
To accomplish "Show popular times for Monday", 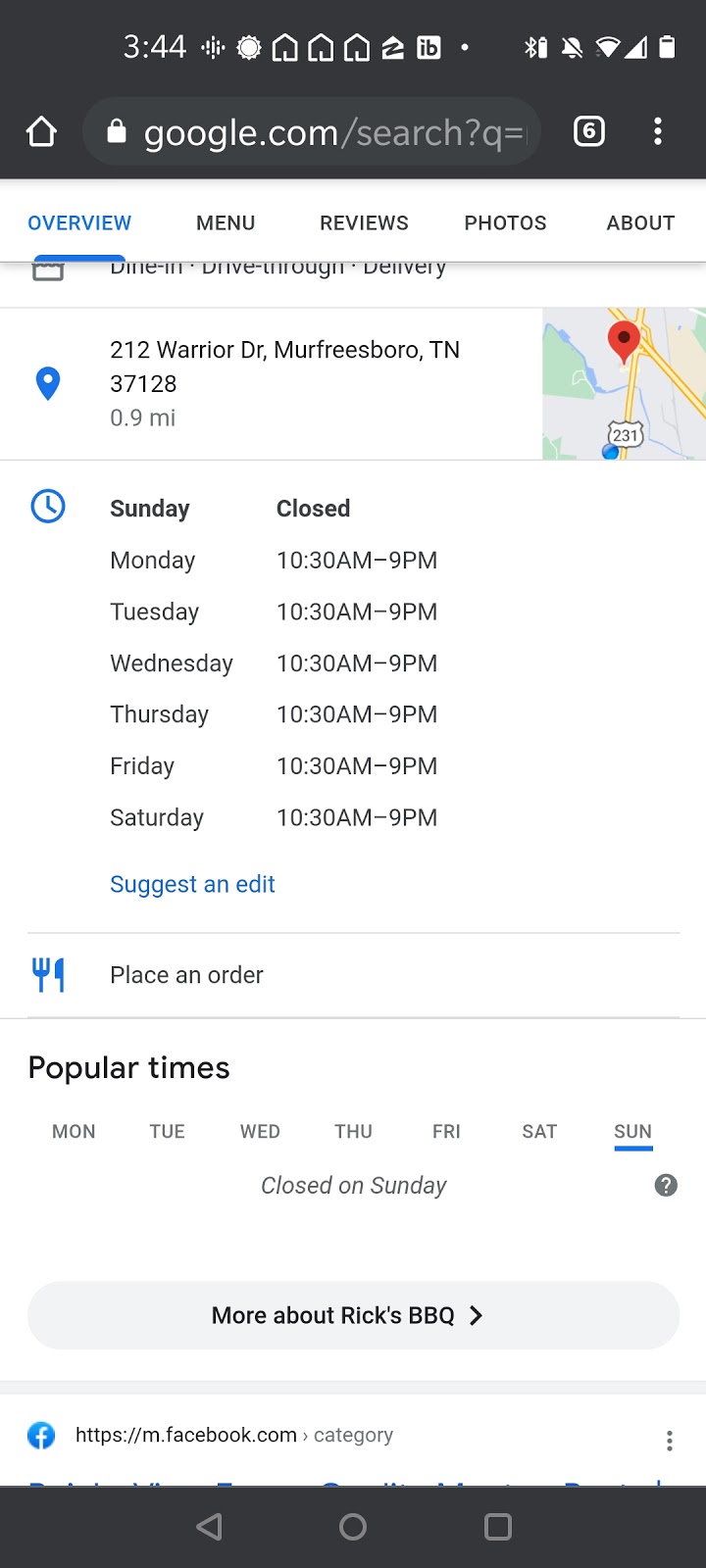I will click(74, 1132).
